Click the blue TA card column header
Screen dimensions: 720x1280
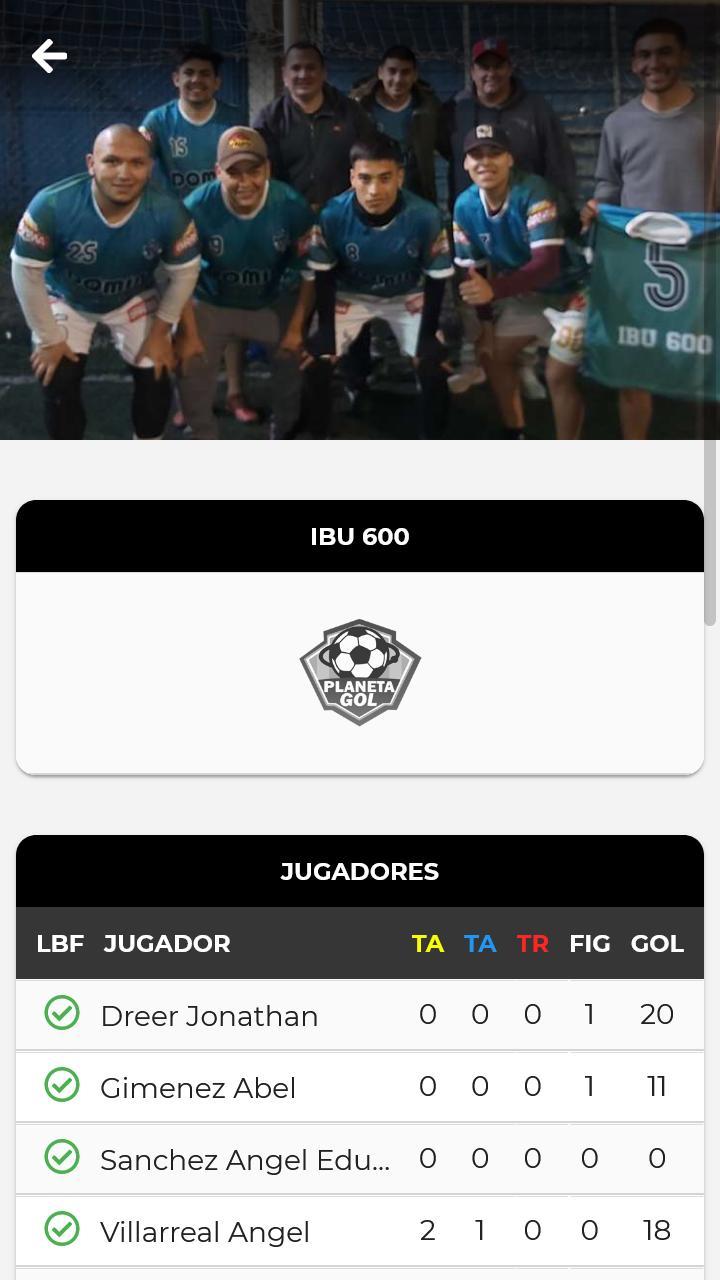tap(481, 943)
